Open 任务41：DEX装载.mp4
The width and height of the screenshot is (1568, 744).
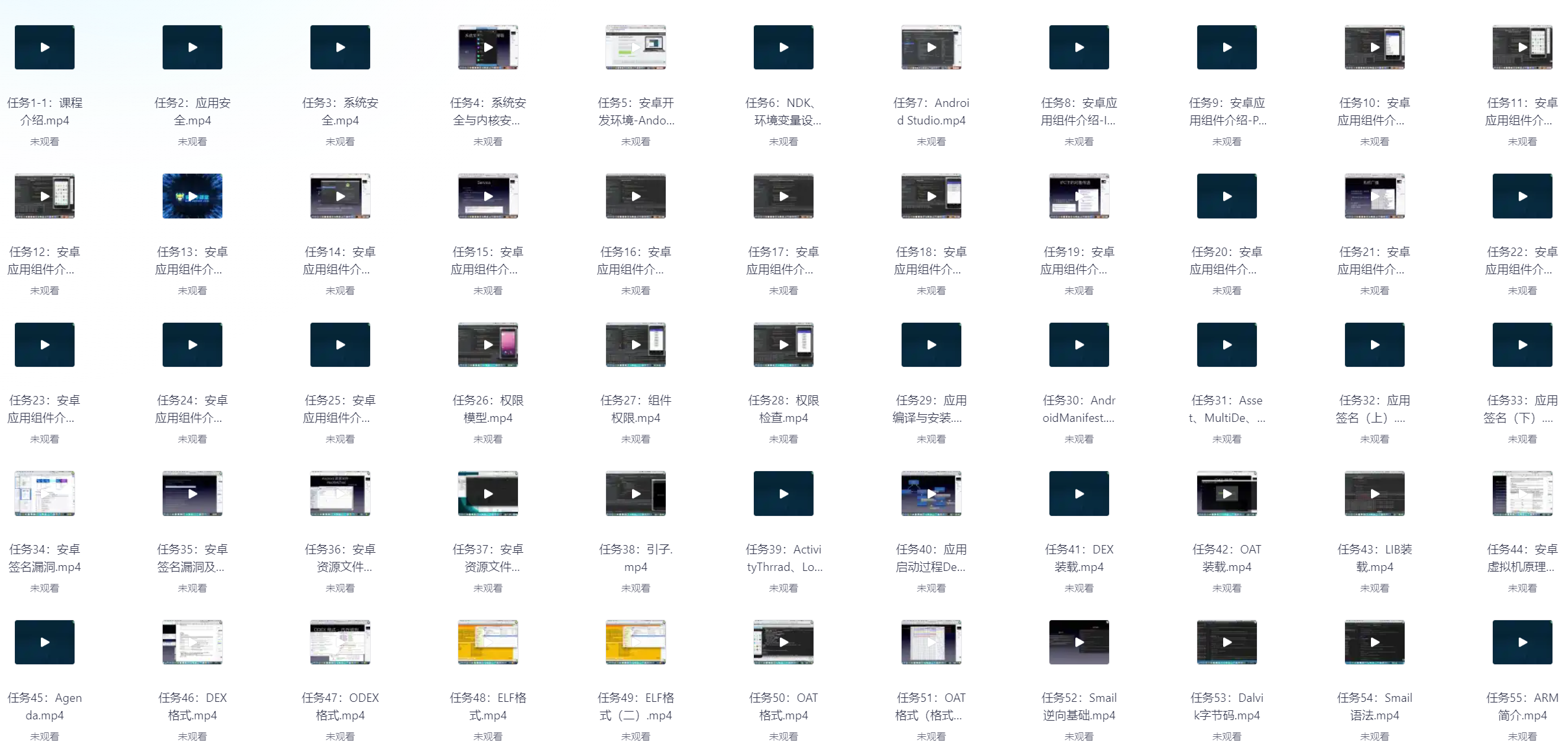click(1079, 494)
